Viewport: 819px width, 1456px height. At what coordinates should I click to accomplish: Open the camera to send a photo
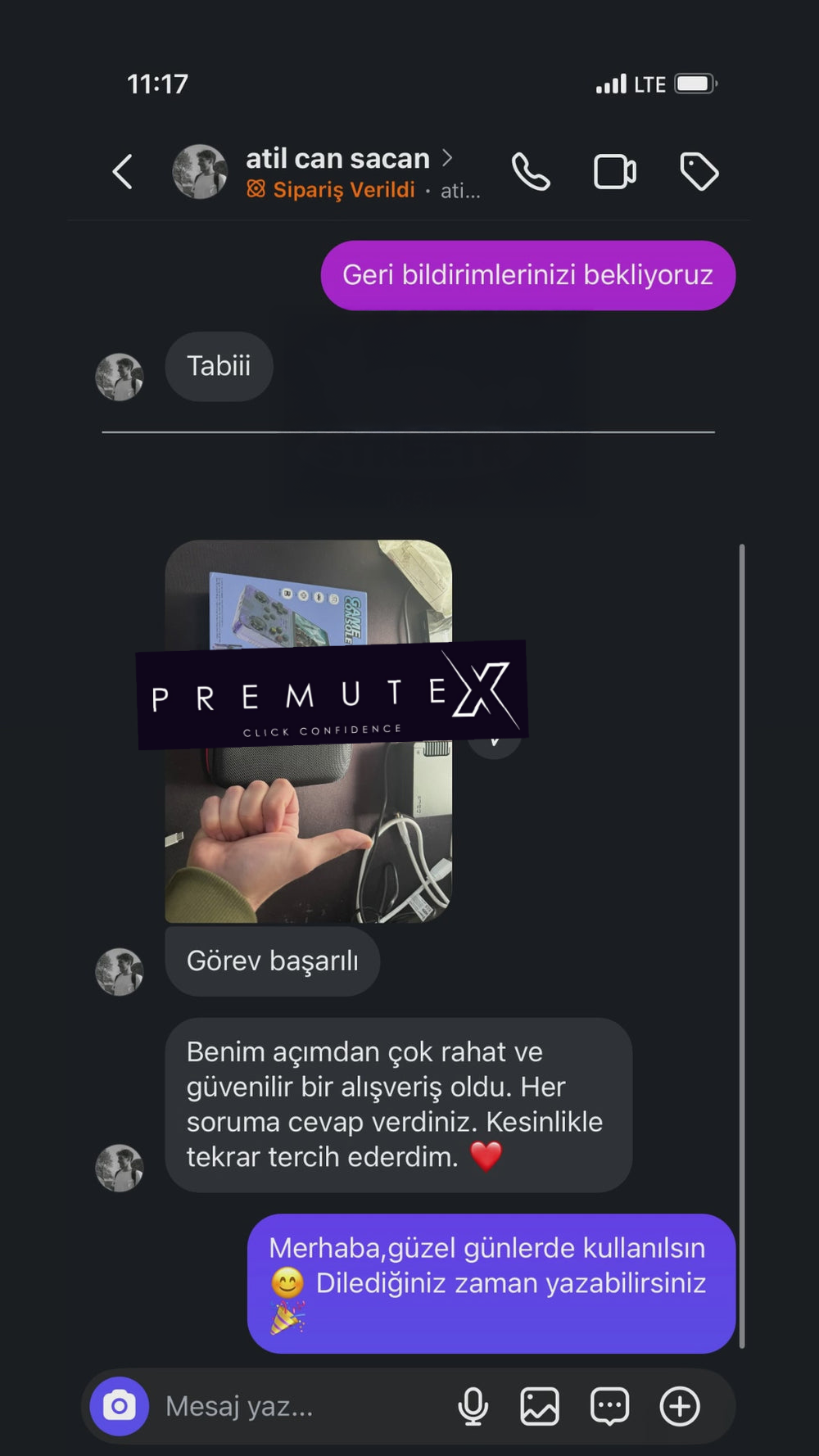(120, 1406)
